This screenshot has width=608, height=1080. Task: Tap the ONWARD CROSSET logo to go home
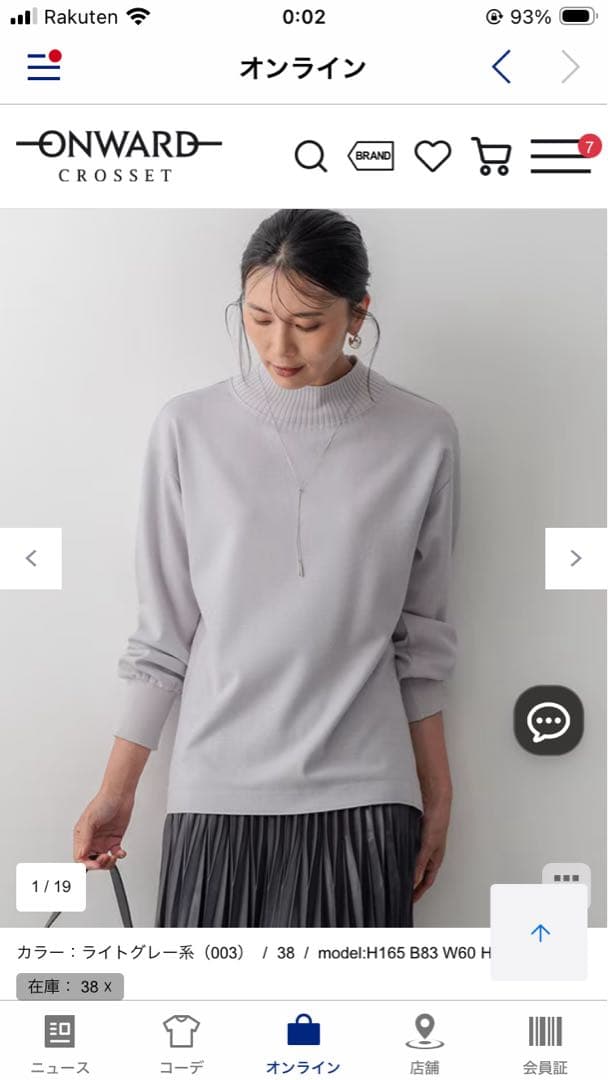click(118, 157)
